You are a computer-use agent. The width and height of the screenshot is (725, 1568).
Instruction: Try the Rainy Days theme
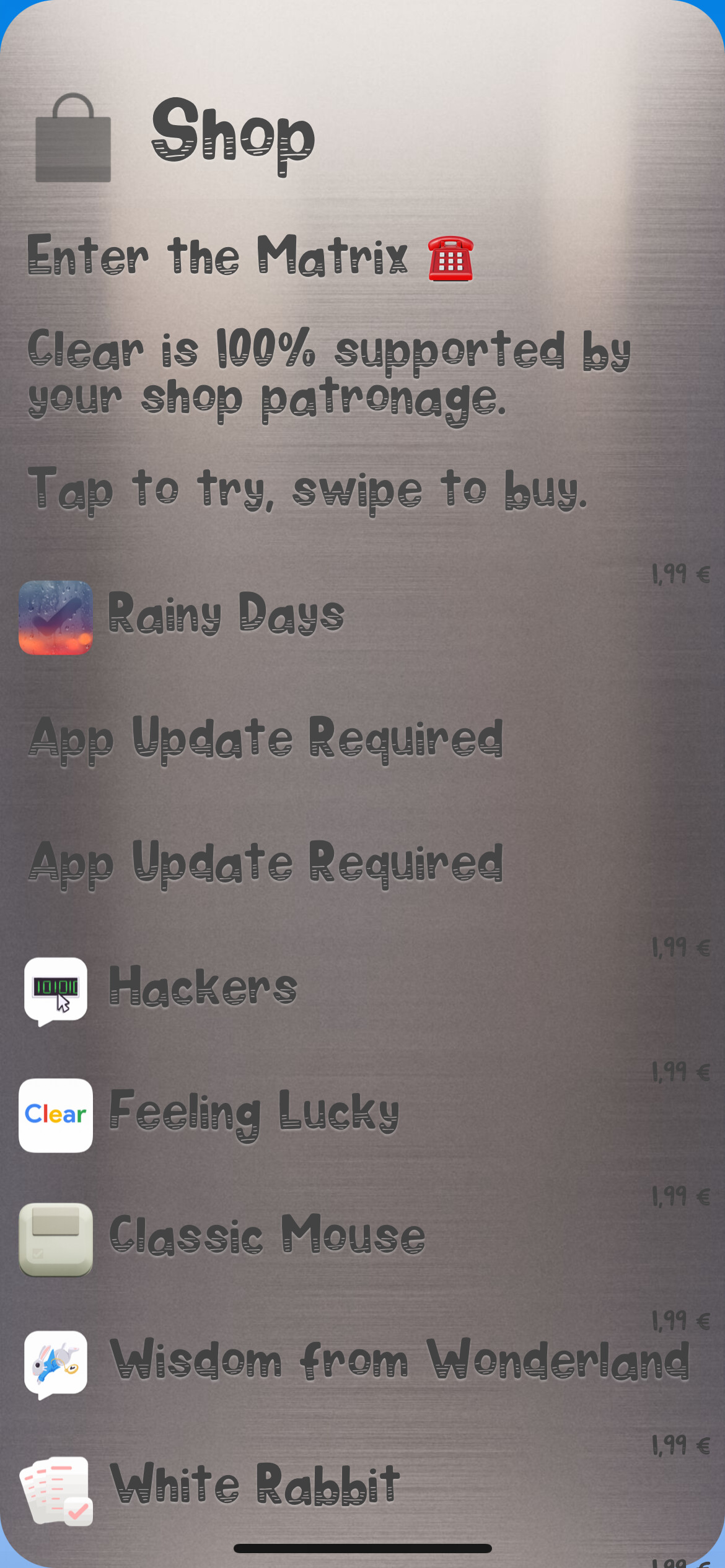[226, 615]
